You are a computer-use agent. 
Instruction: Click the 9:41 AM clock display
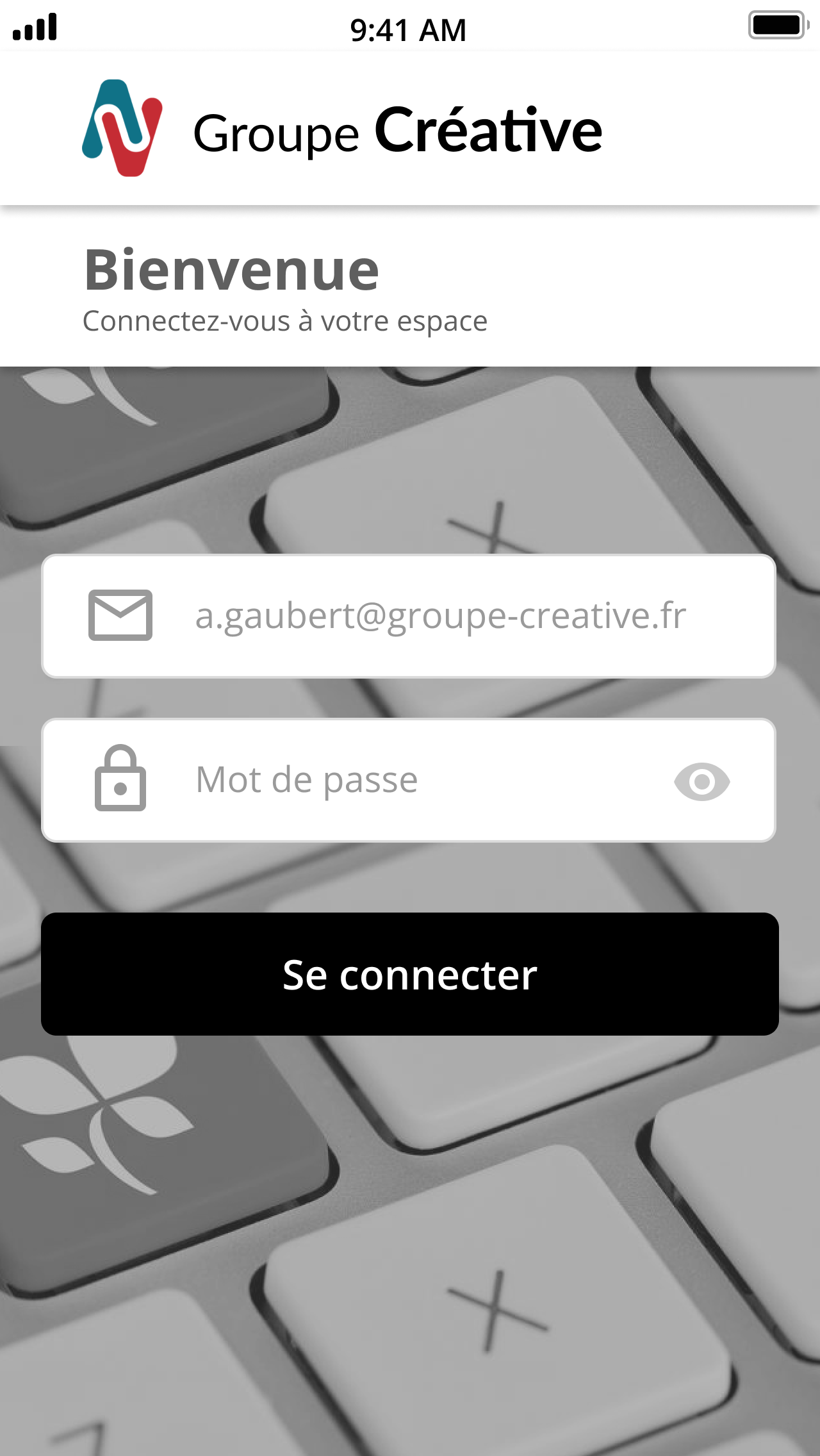click(408, 28)
